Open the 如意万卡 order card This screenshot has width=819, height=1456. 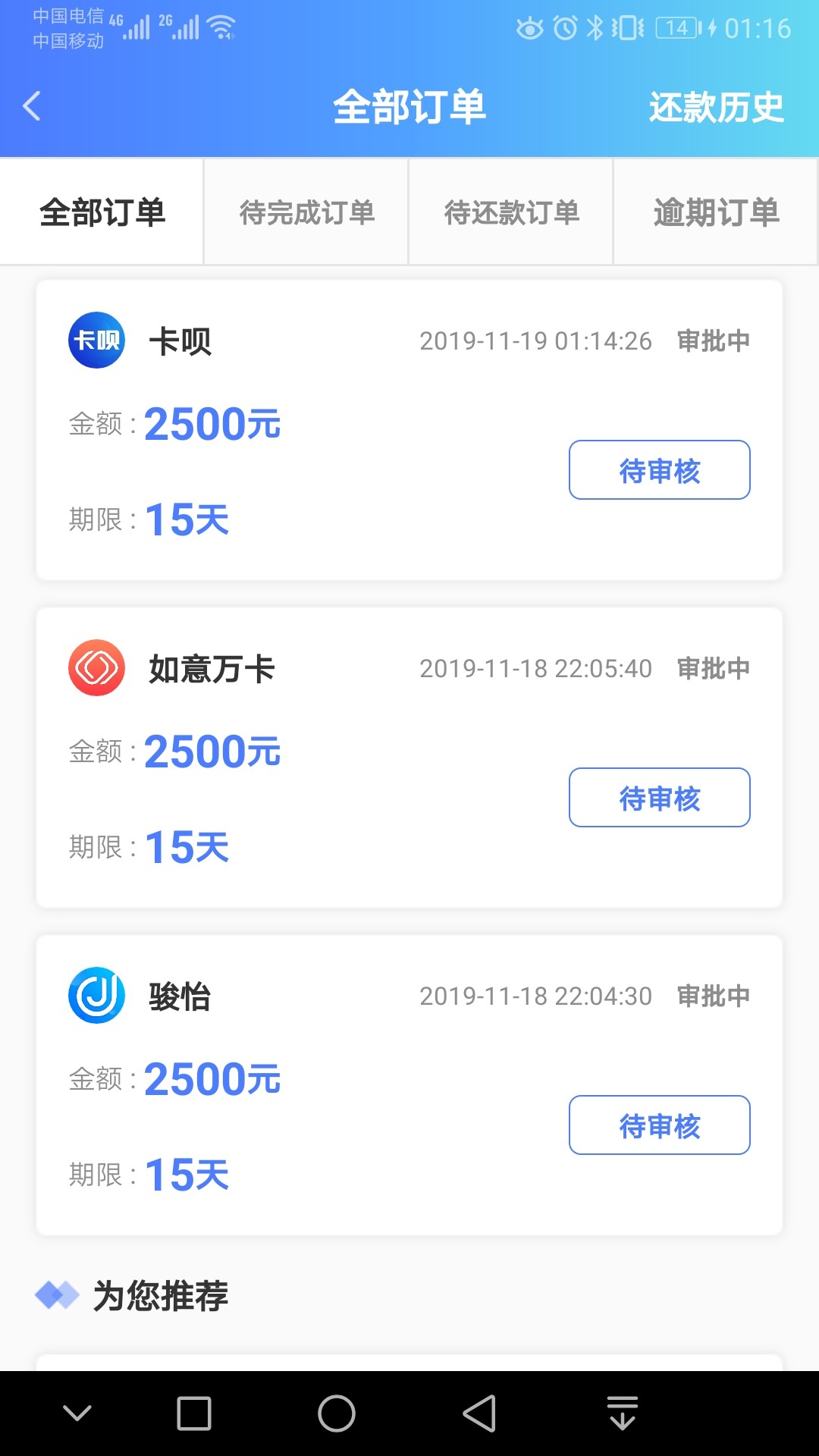pyautogui.click(x=409, y=758)
